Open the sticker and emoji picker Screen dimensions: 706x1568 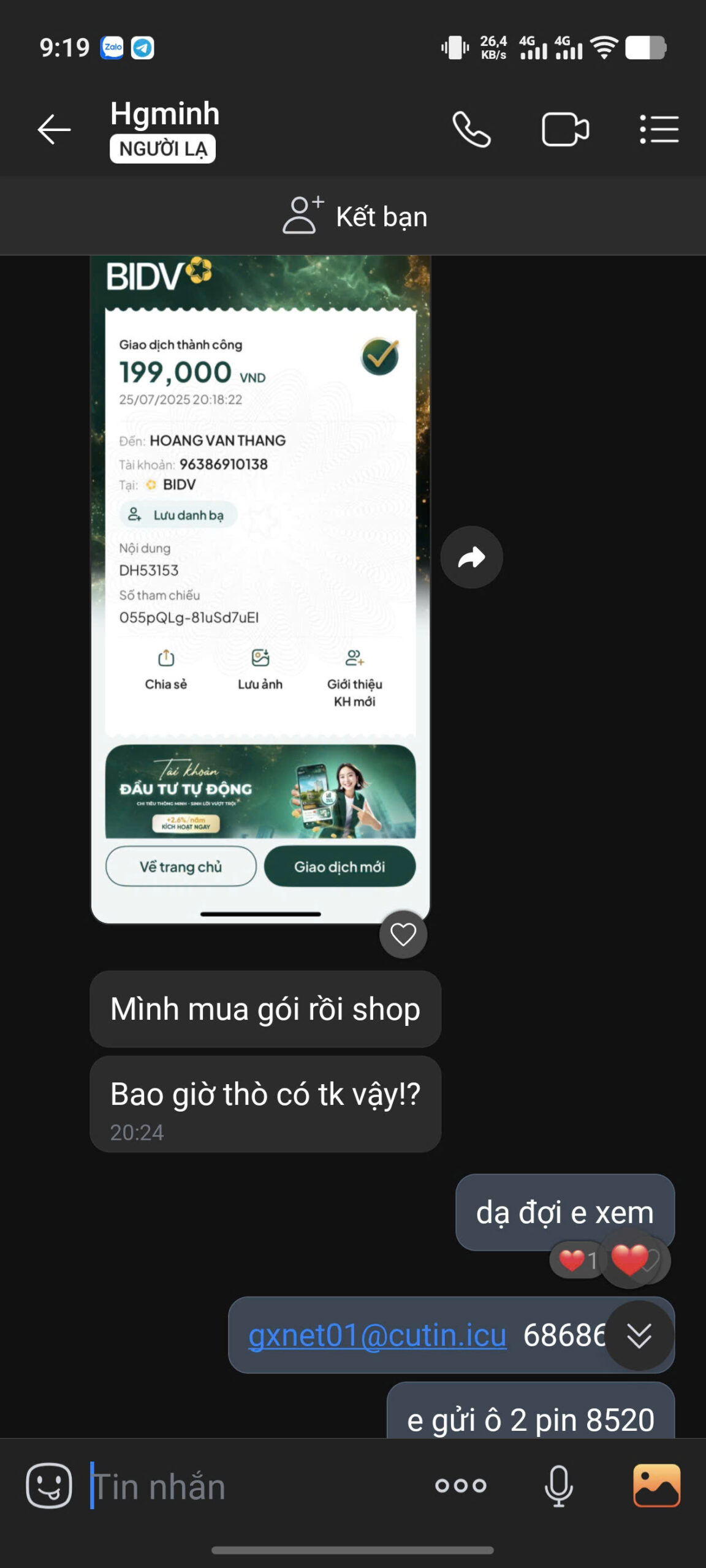pos(49,1485)
